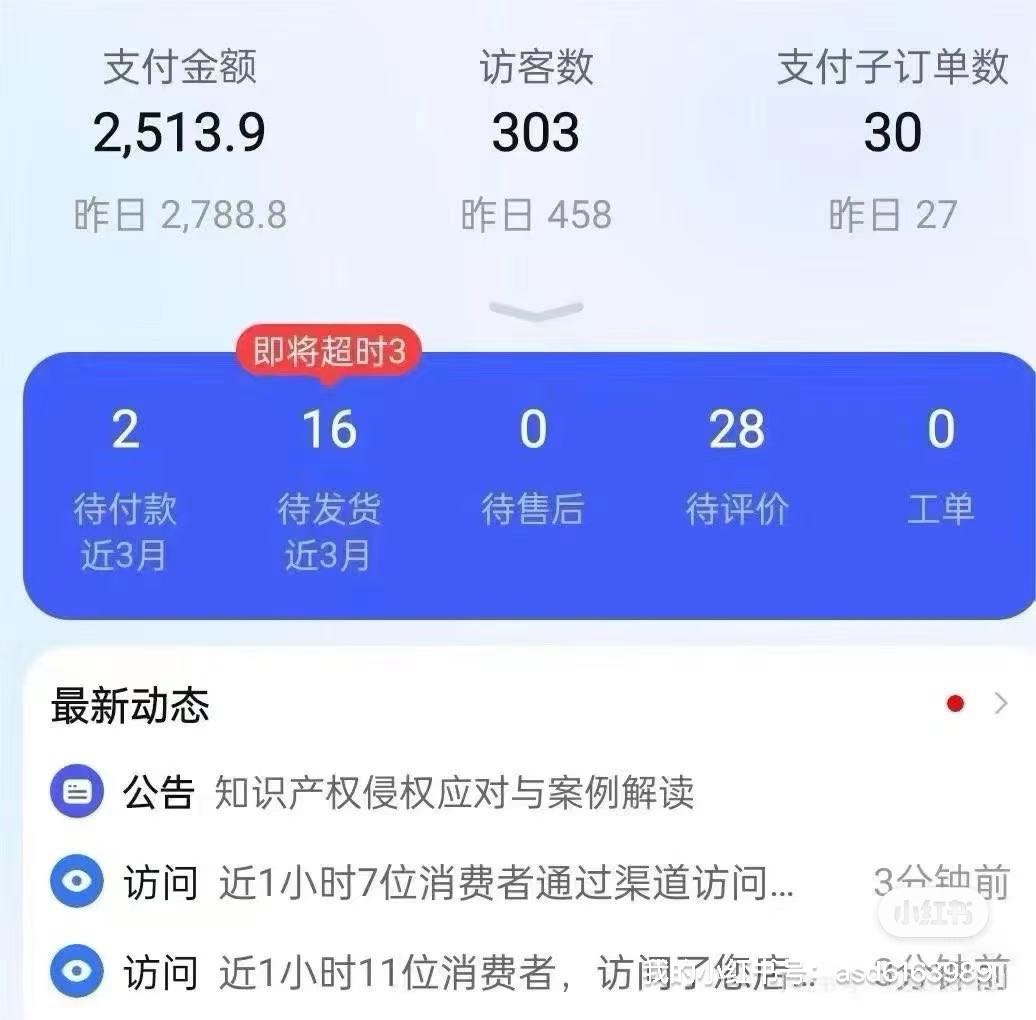Expand the data overview chevron
1036x1020 pixels.
(536, 312)
